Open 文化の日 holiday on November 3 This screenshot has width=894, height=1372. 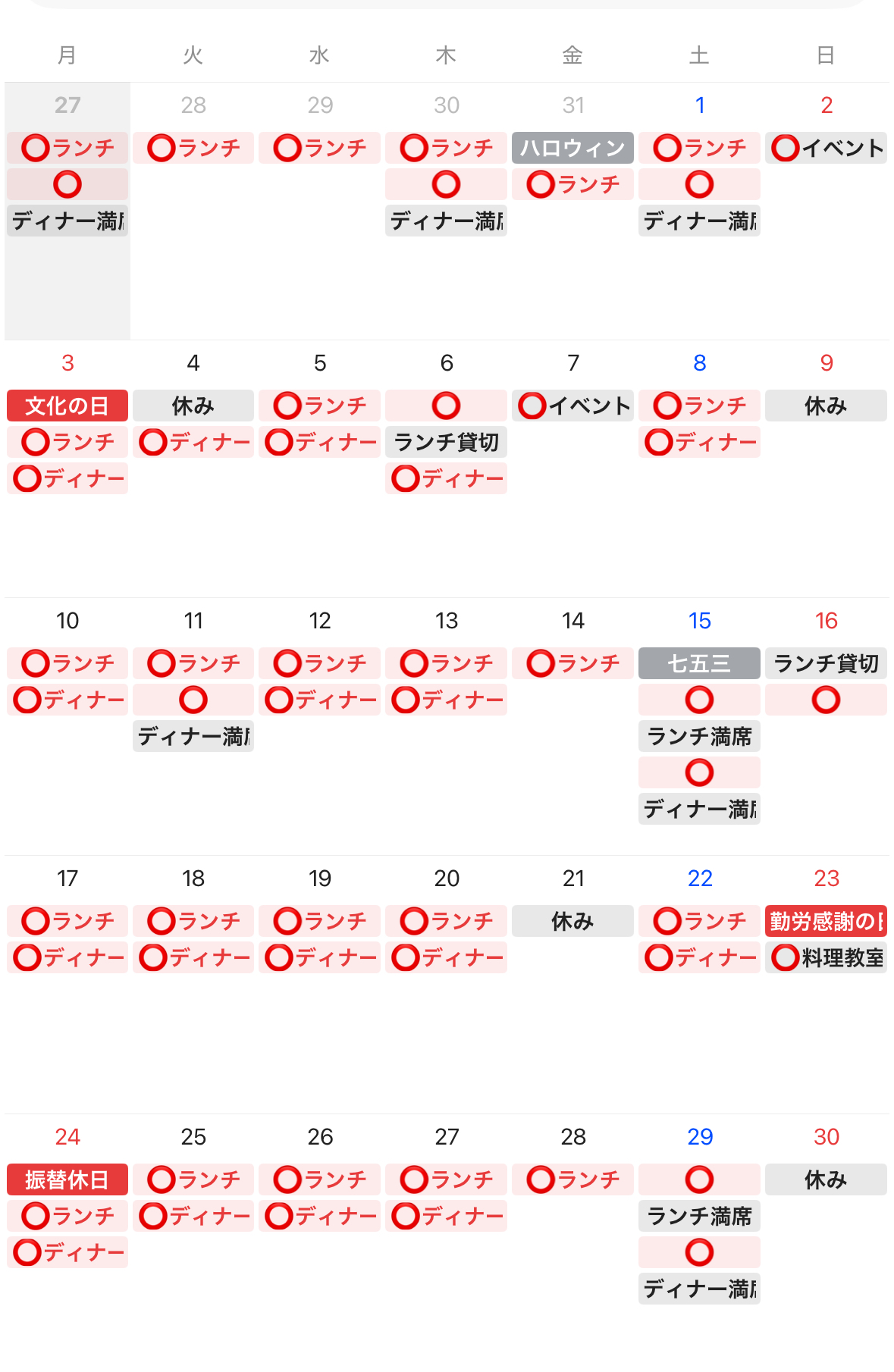[x=67, y=406]
